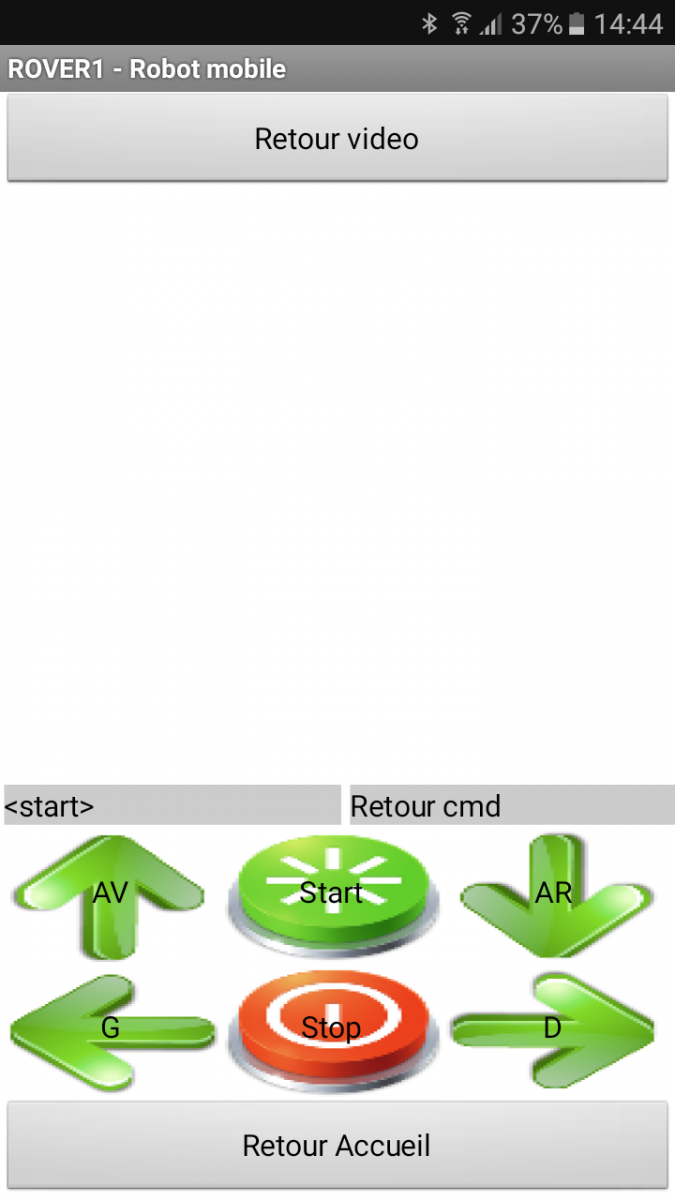Viewport: 675px width, 1200px height.
Task: Hit the green Start button
Action: (332, 892)
